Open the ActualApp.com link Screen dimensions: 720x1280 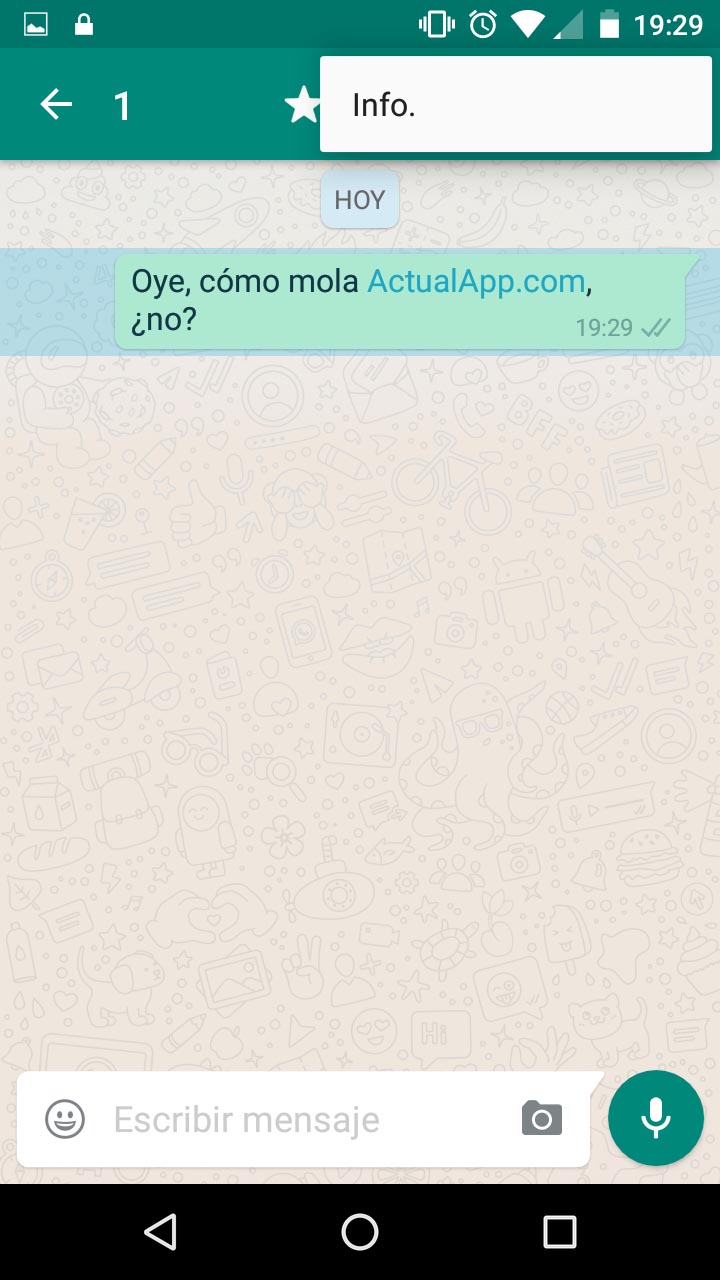pos(476,281)
